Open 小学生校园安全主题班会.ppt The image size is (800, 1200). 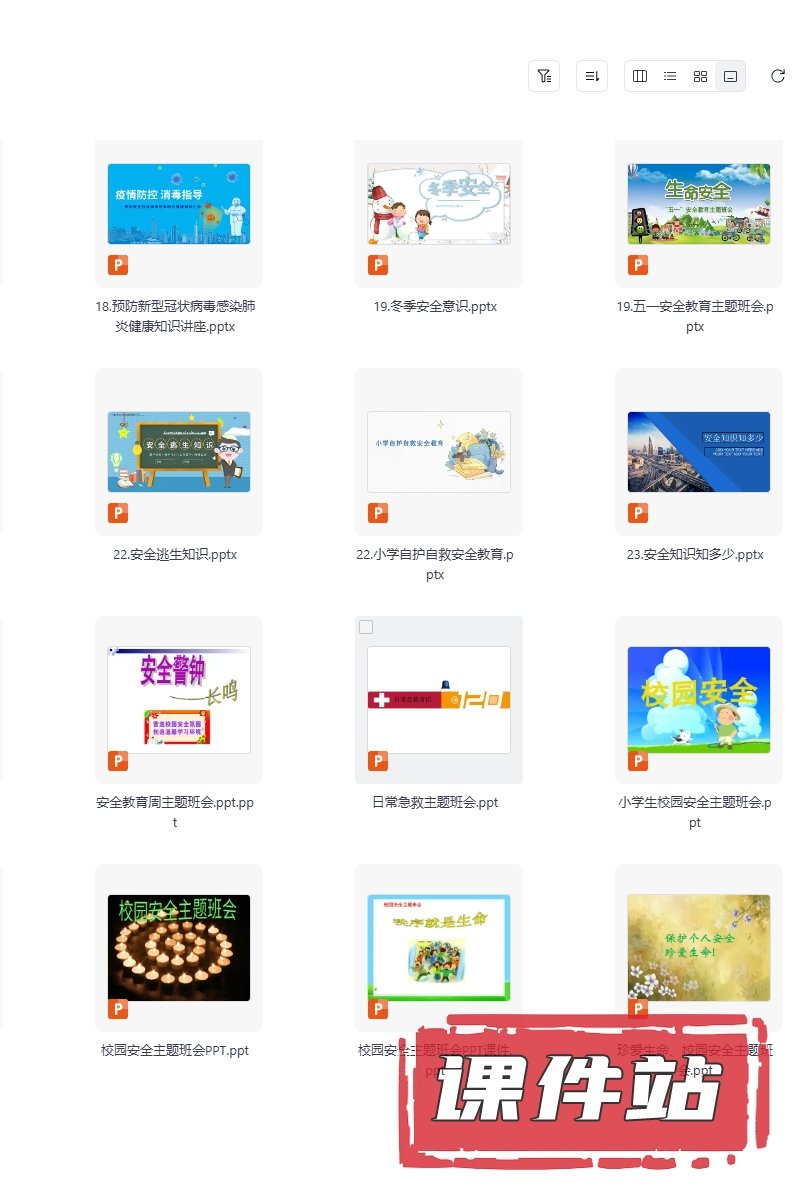(699, 700)
